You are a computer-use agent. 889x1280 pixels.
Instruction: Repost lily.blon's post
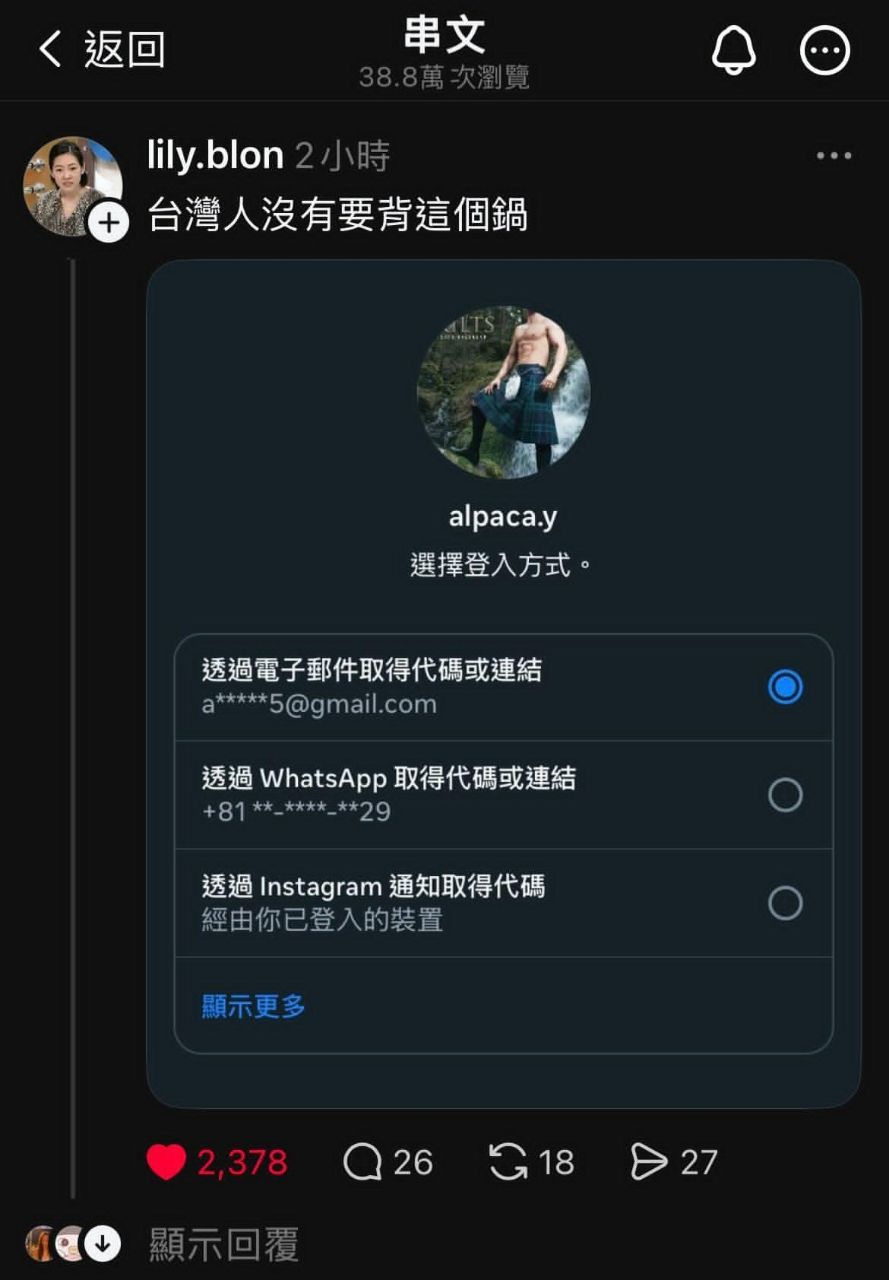[508, 1162]
